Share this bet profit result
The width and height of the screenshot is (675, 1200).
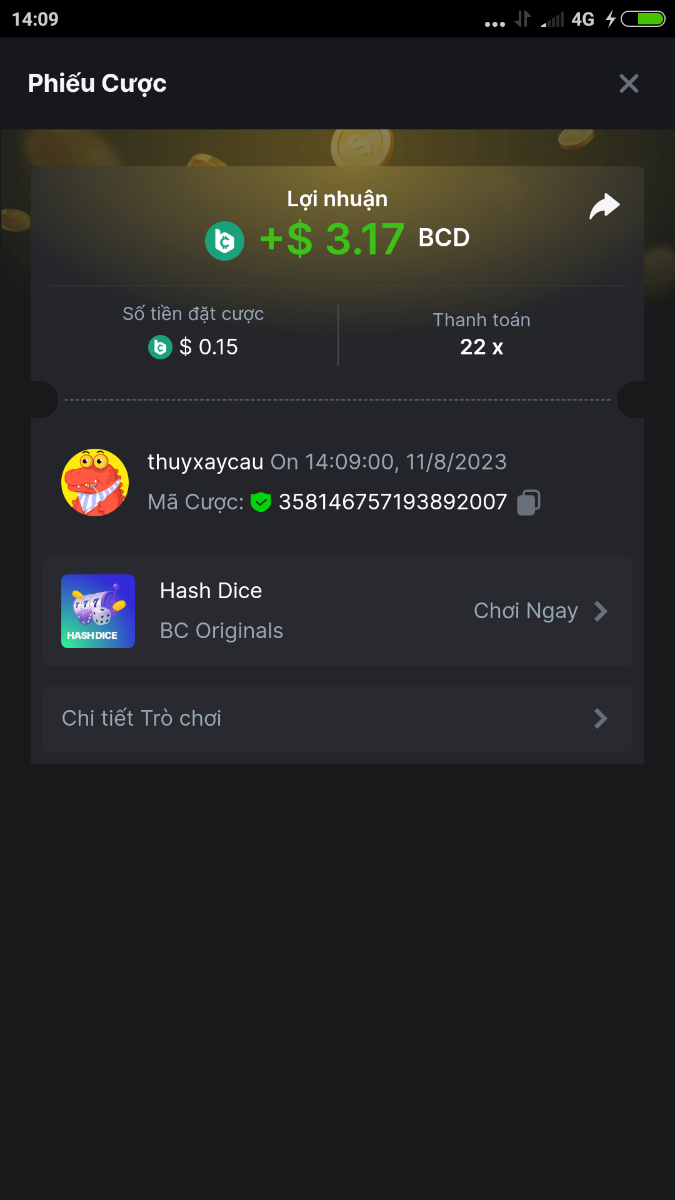tap(604, 207)
